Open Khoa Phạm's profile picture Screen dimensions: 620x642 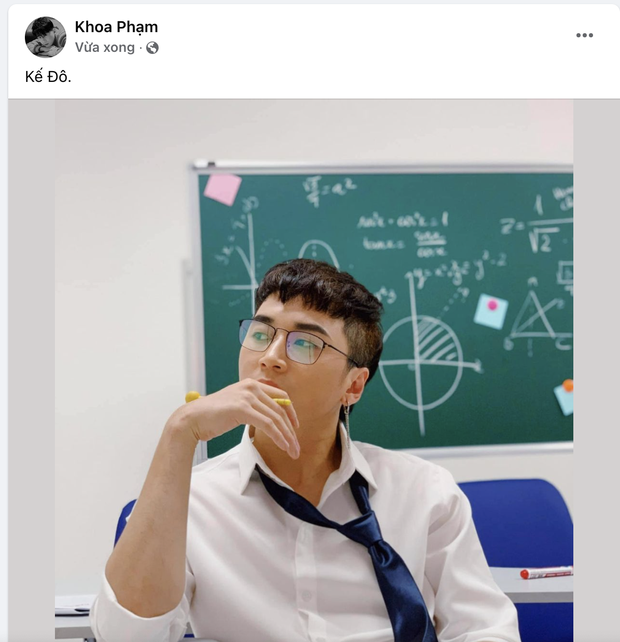[45, 37]
